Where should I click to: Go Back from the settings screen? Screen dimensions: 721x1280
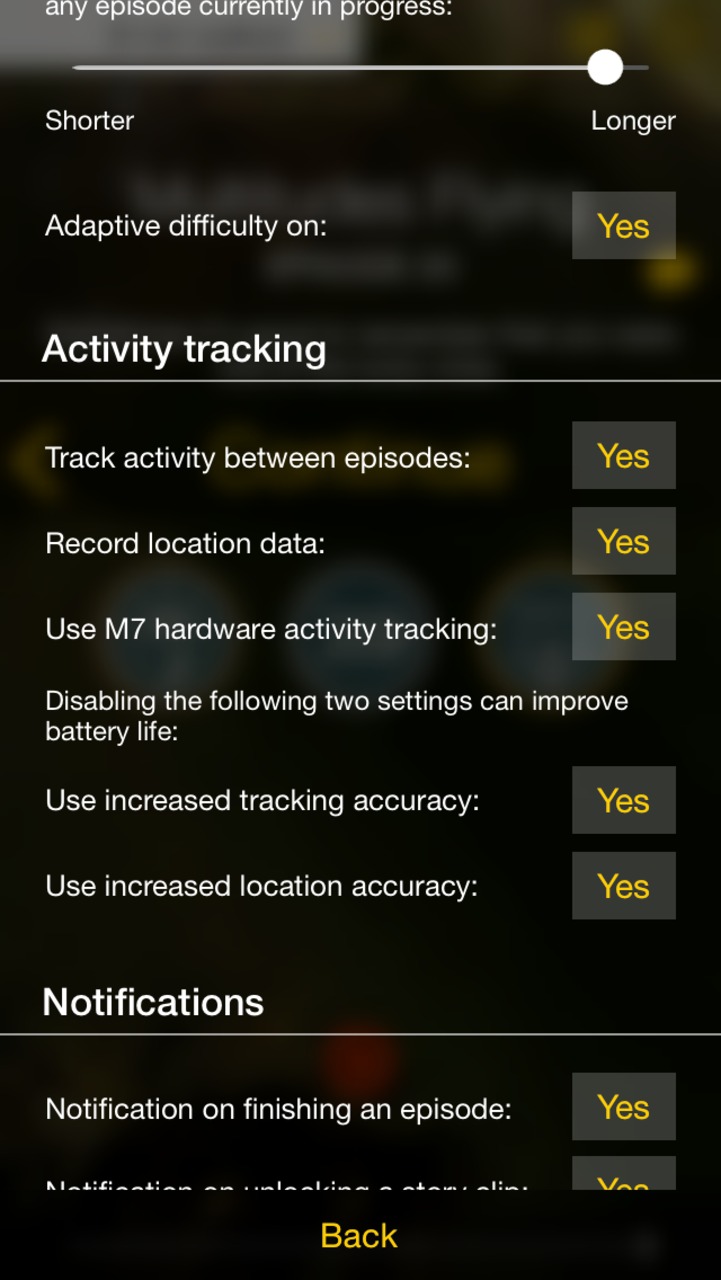(x=359, y=1236)
